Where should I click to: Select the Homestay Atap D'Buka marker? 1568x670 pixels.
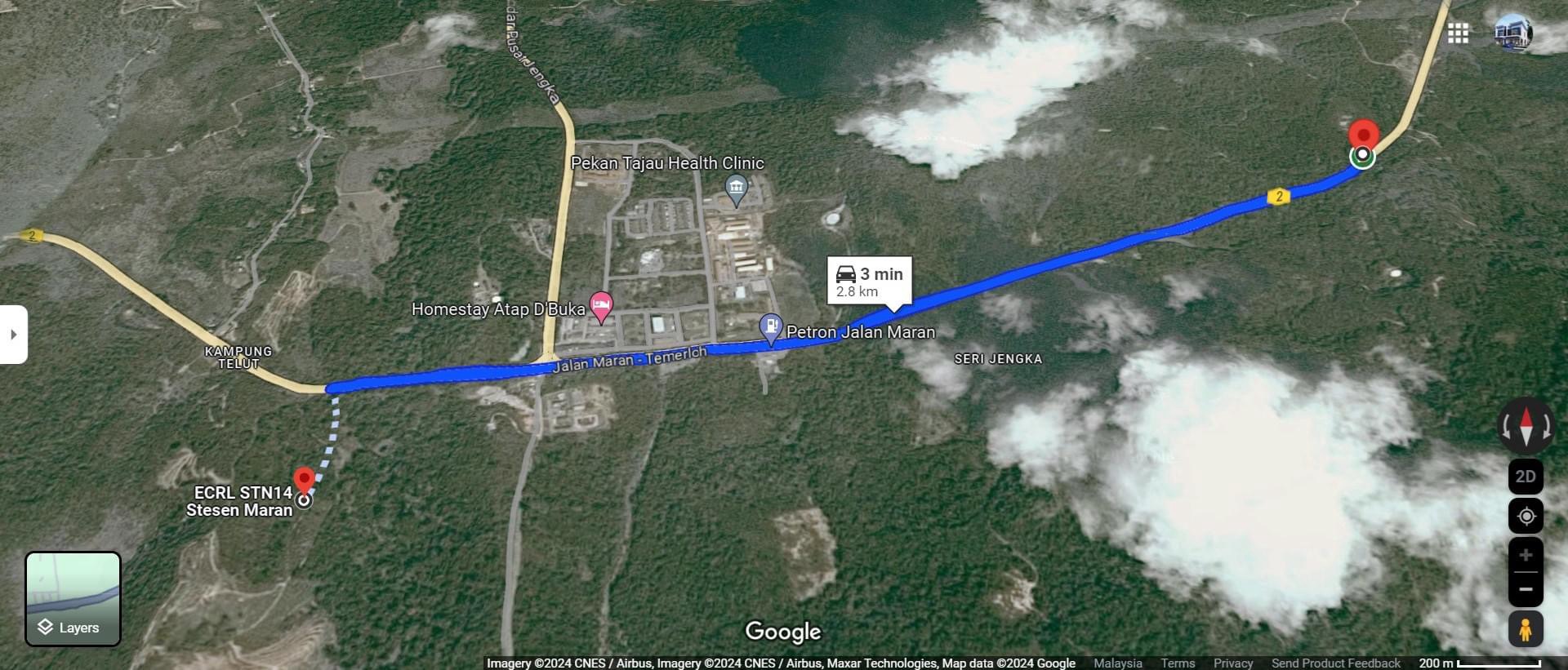[x=601, y=306]
